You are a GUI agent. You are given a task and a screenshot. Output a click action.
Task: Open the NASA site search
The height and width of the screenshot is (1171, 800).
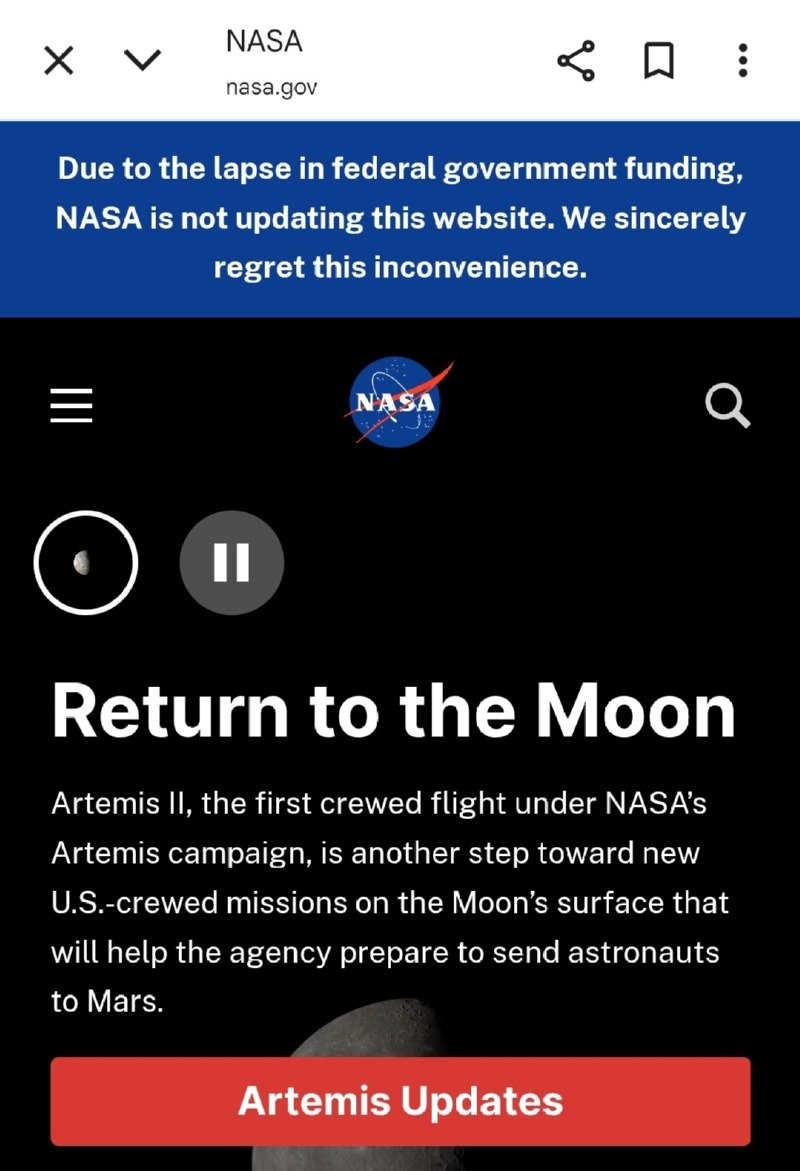pos(727,406)
